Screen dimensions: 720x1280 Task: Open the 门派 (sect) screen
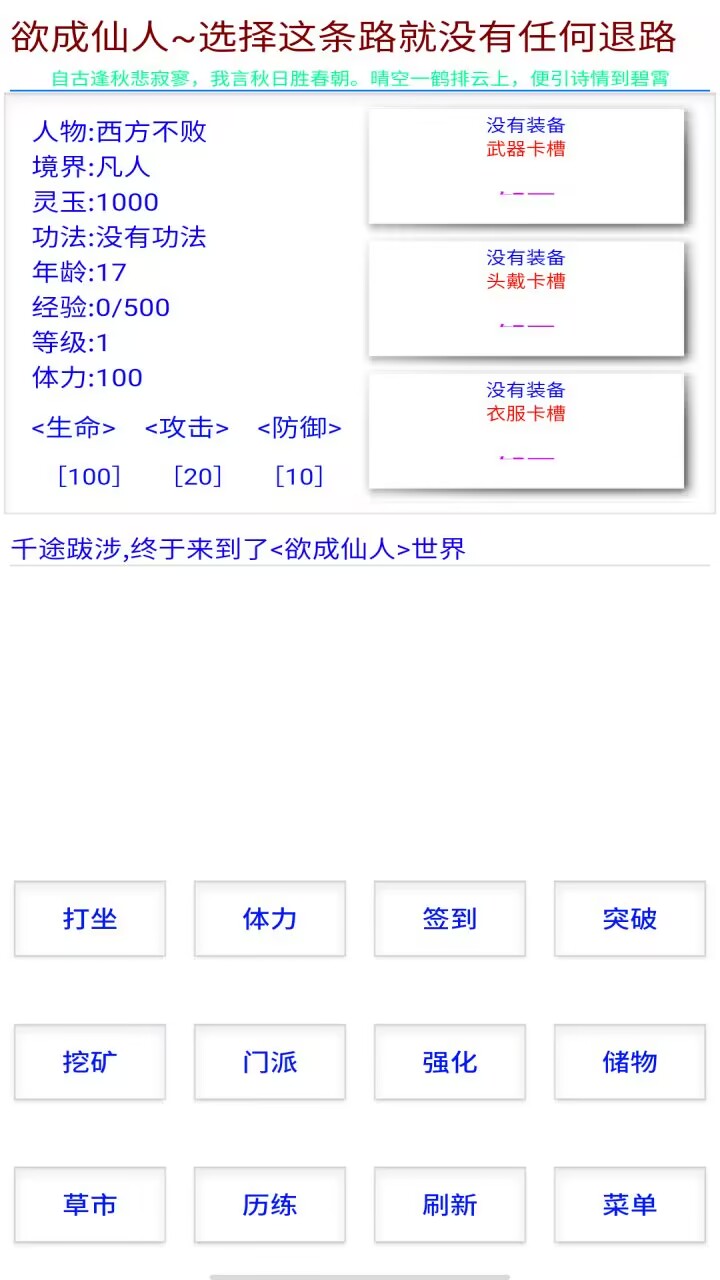269,1062
